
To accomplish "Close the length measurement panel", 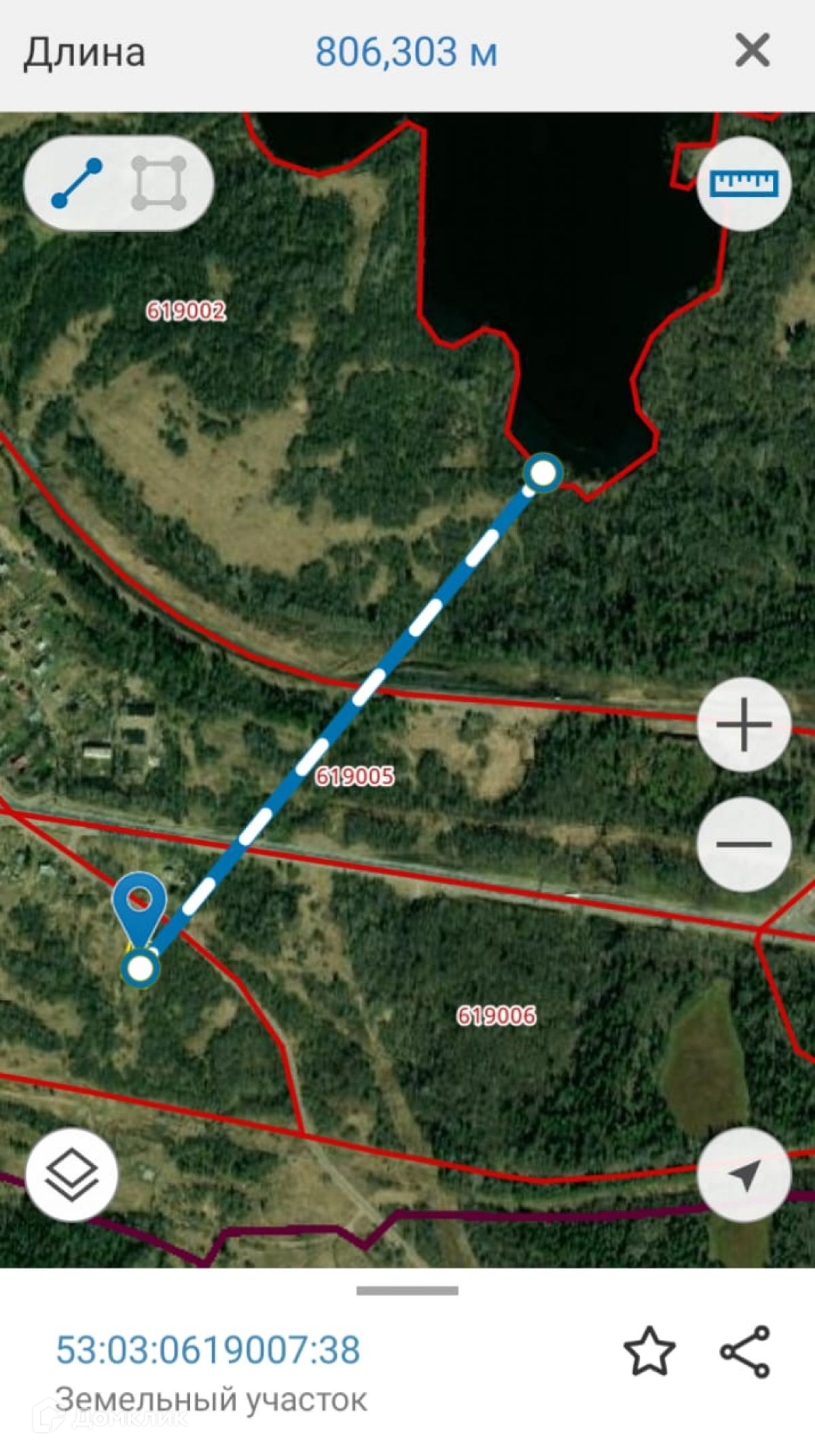I will point(752,51).
